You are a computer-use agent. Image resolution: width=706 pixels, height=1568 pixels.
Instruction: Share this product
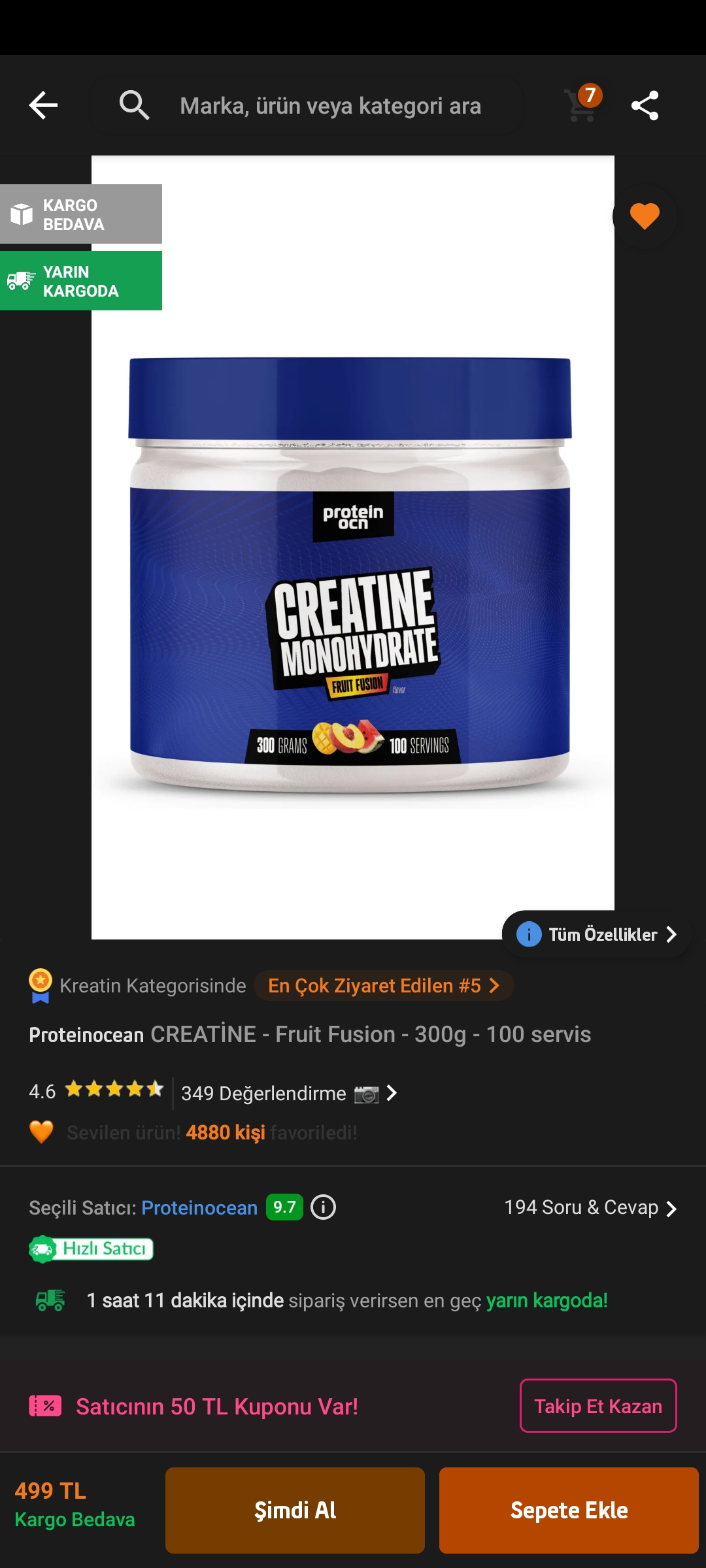[x=645, y=106]
